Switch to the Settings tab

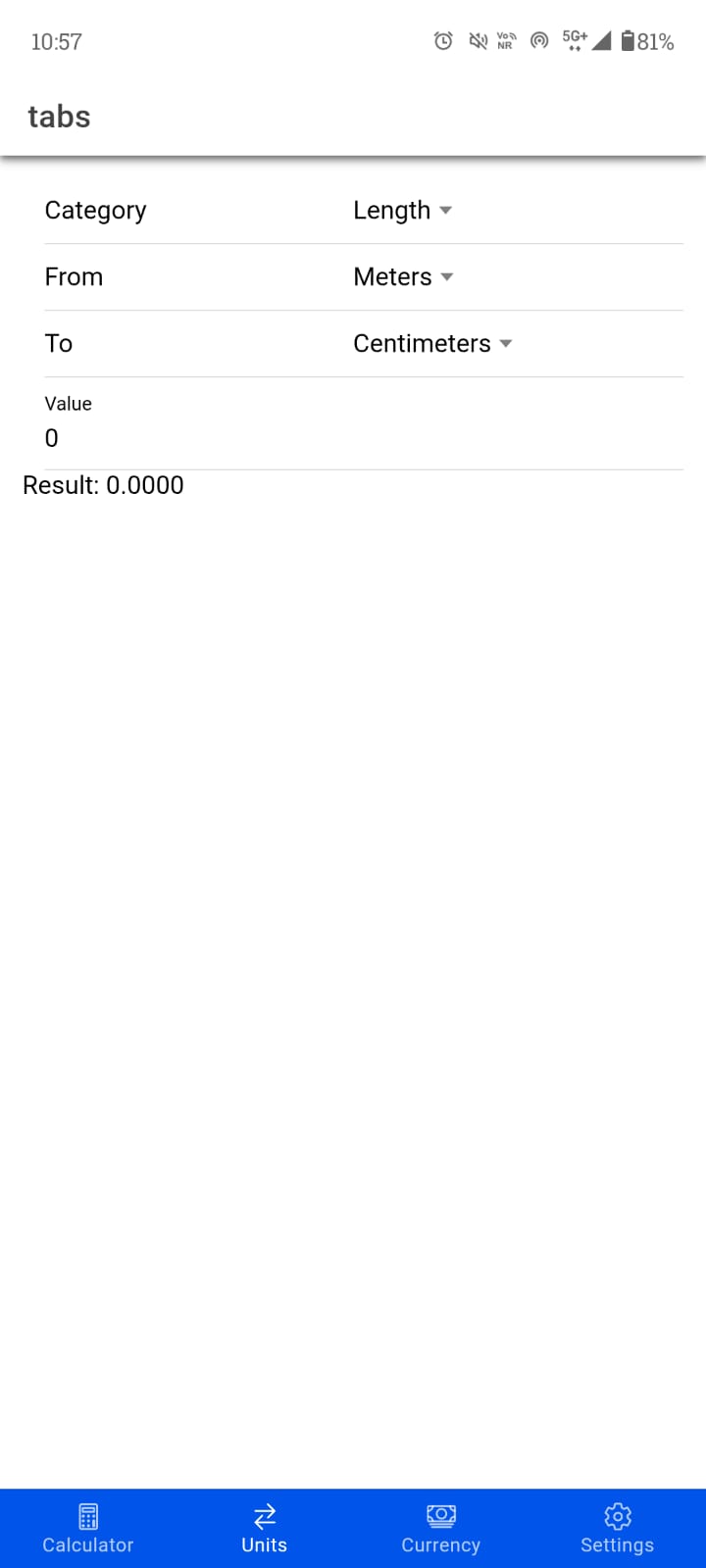617,1544
